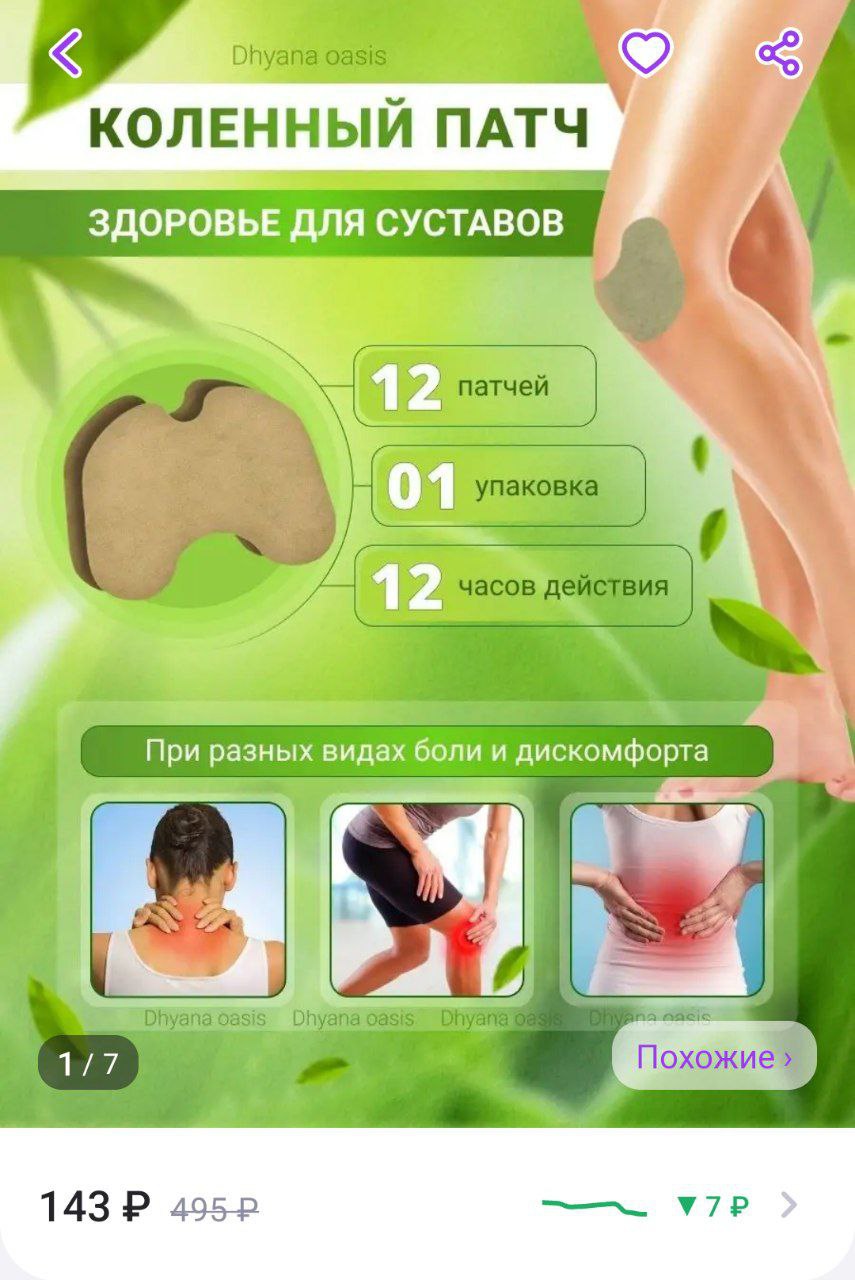Open the price history chevron
Image resolution: width=855 pixels, height=1280 pixels.
789,1205
